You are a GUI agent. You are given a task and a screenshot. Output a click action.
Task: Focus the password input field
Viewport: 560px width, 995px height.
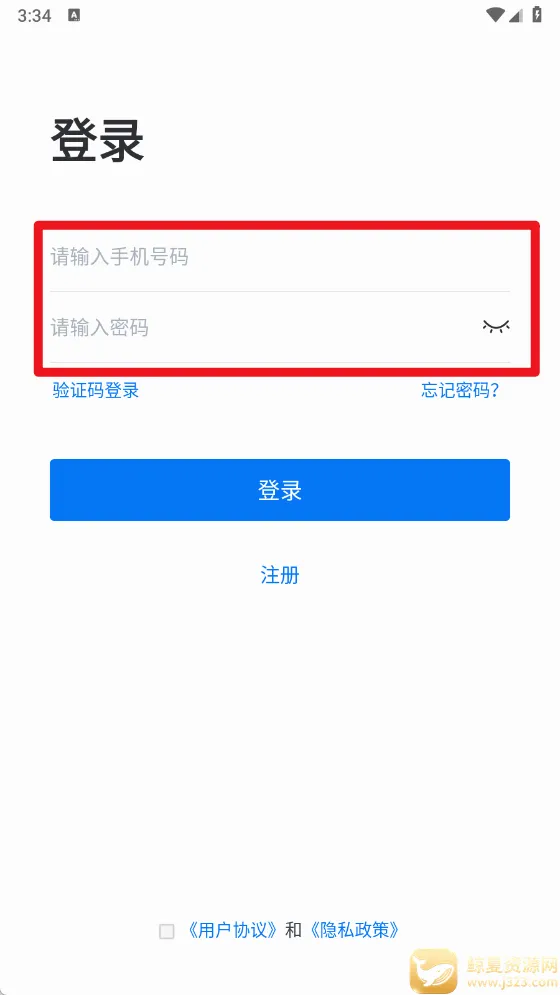(x=260, y=327)
